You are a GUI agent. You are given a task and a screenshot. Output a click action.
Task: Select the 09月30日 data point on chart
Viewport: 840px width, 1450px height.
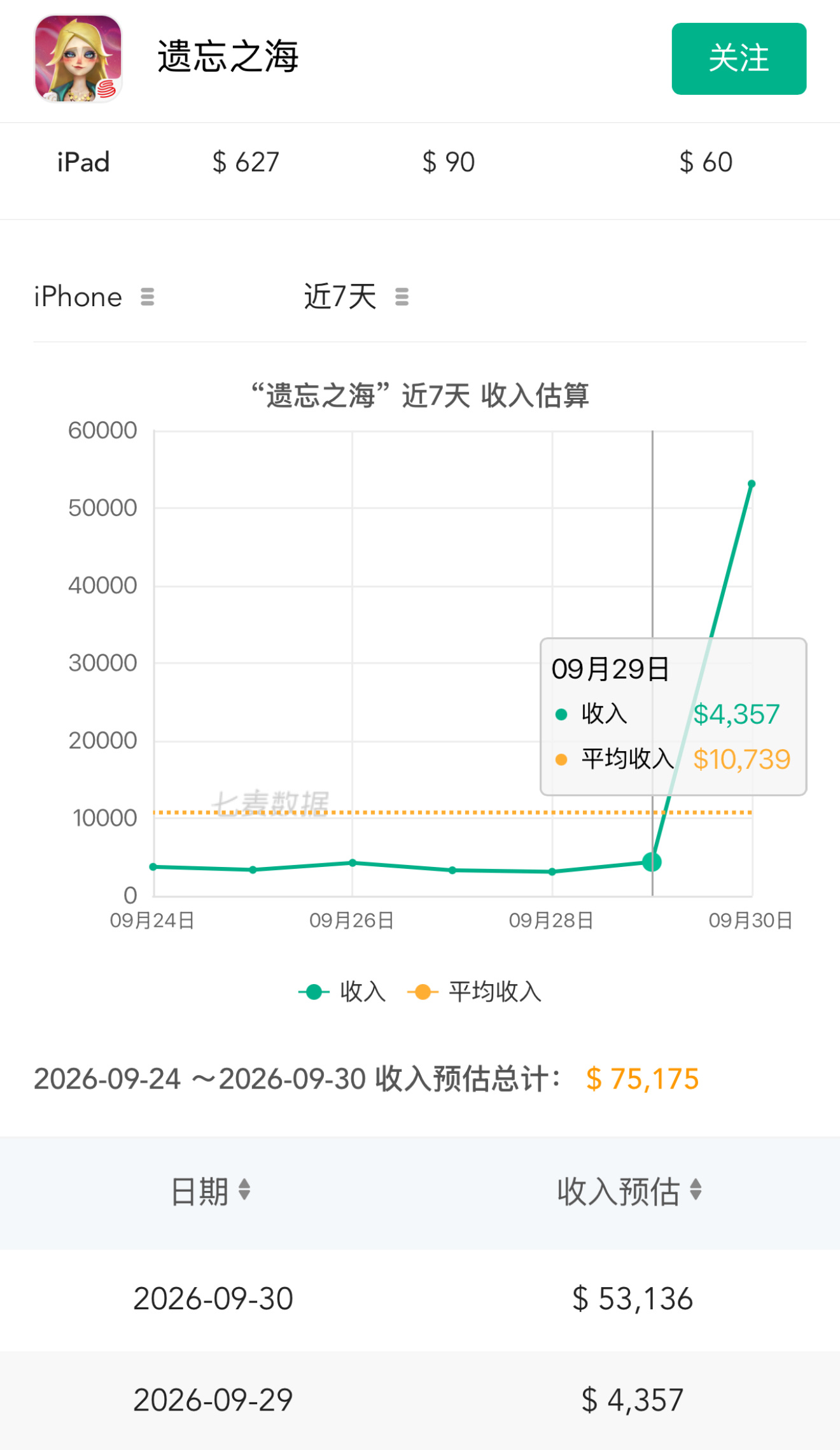[x=752, y=484]
